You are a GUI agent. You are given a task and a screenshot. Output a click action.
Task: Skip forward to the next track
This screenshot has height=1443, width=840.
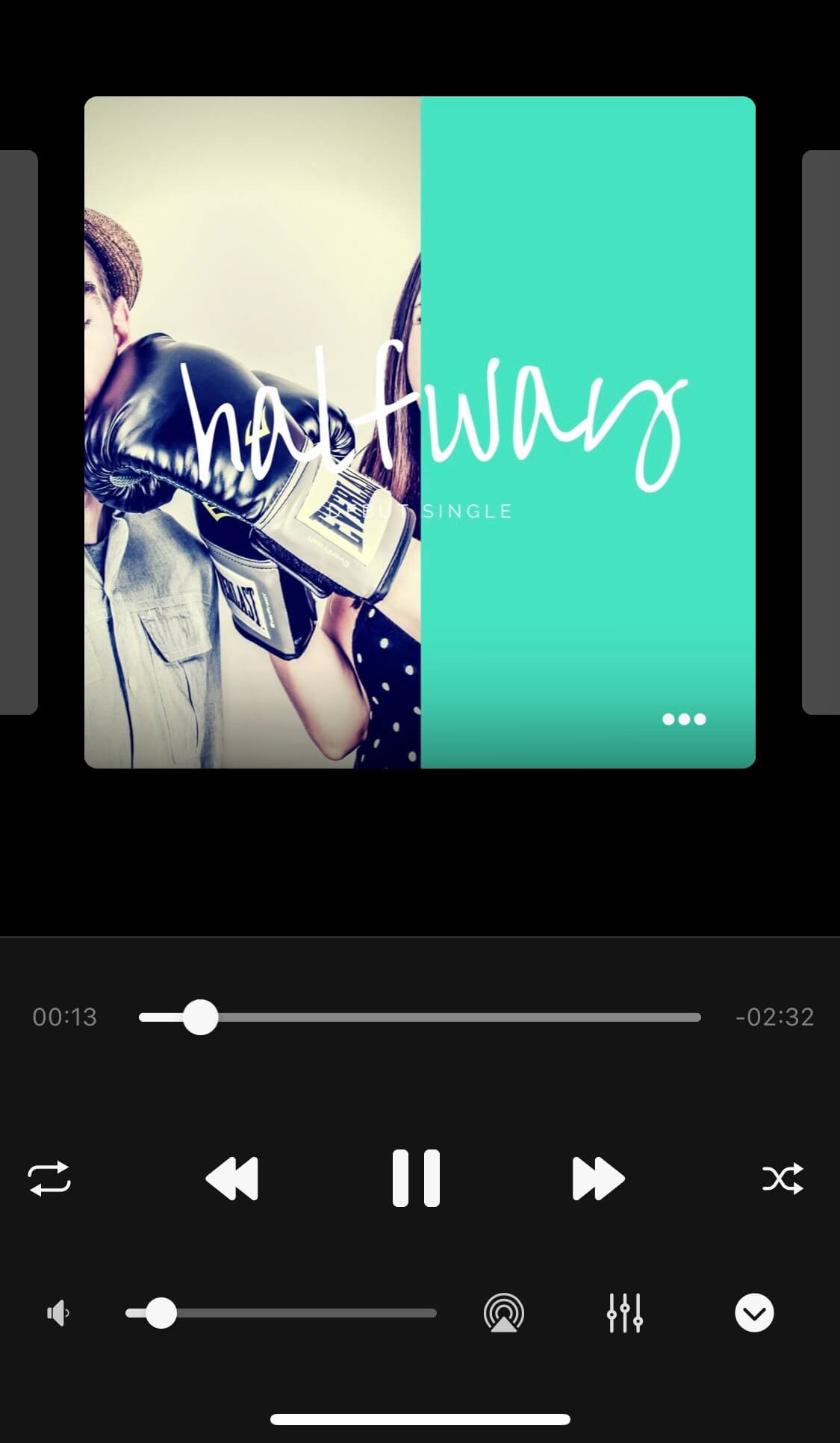pos(597,1178)
